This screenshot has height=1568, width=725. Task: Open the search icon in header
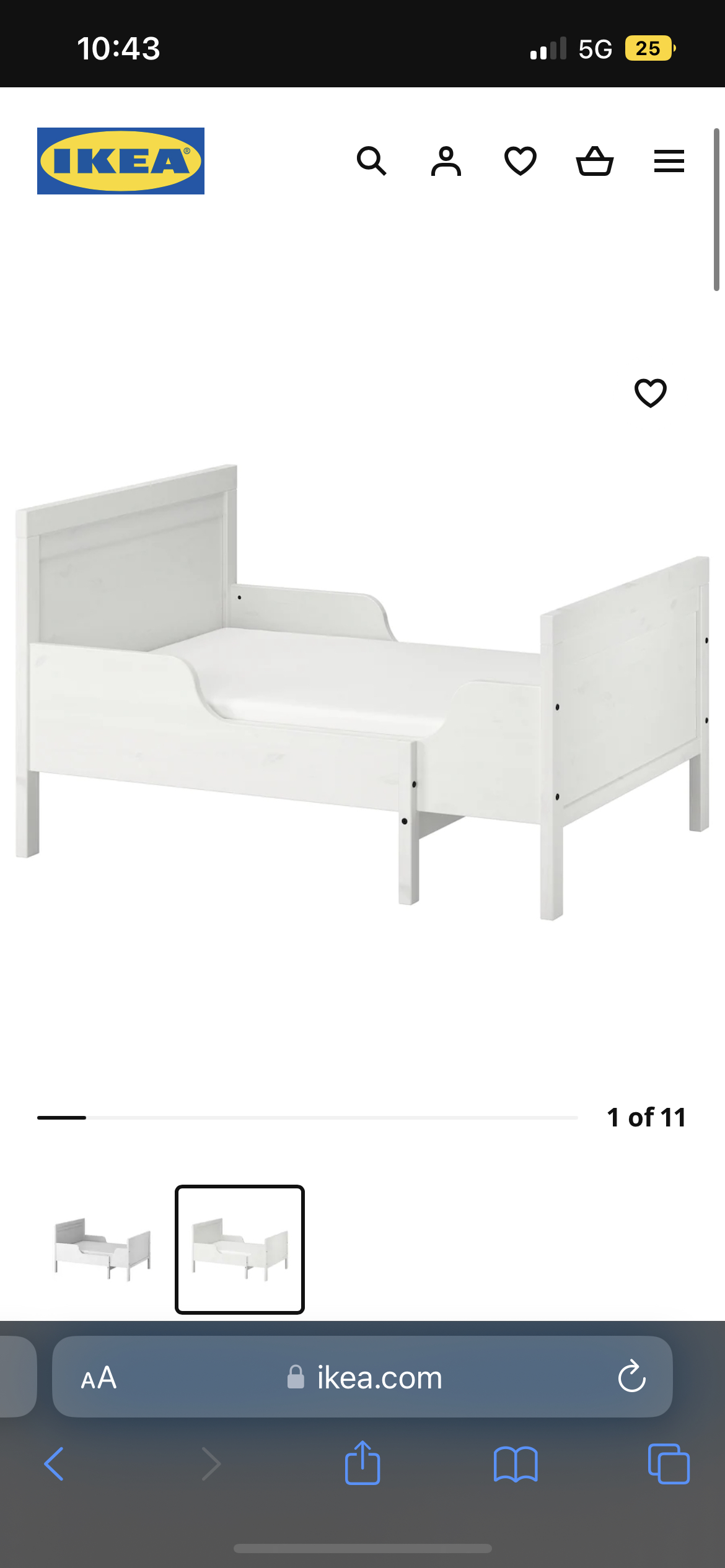point(372,161)
